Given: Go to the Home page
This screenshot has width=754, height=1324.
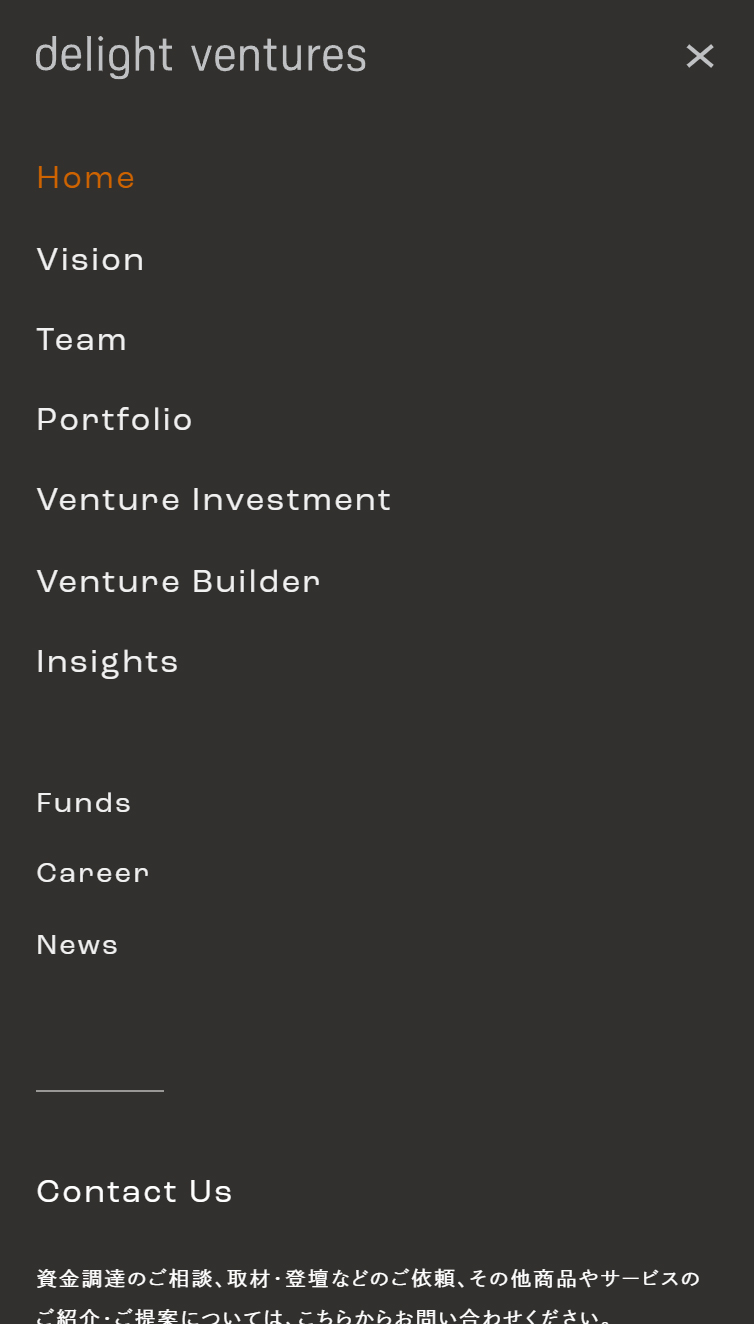Looking at the screenshot, I should coord(86,178).
